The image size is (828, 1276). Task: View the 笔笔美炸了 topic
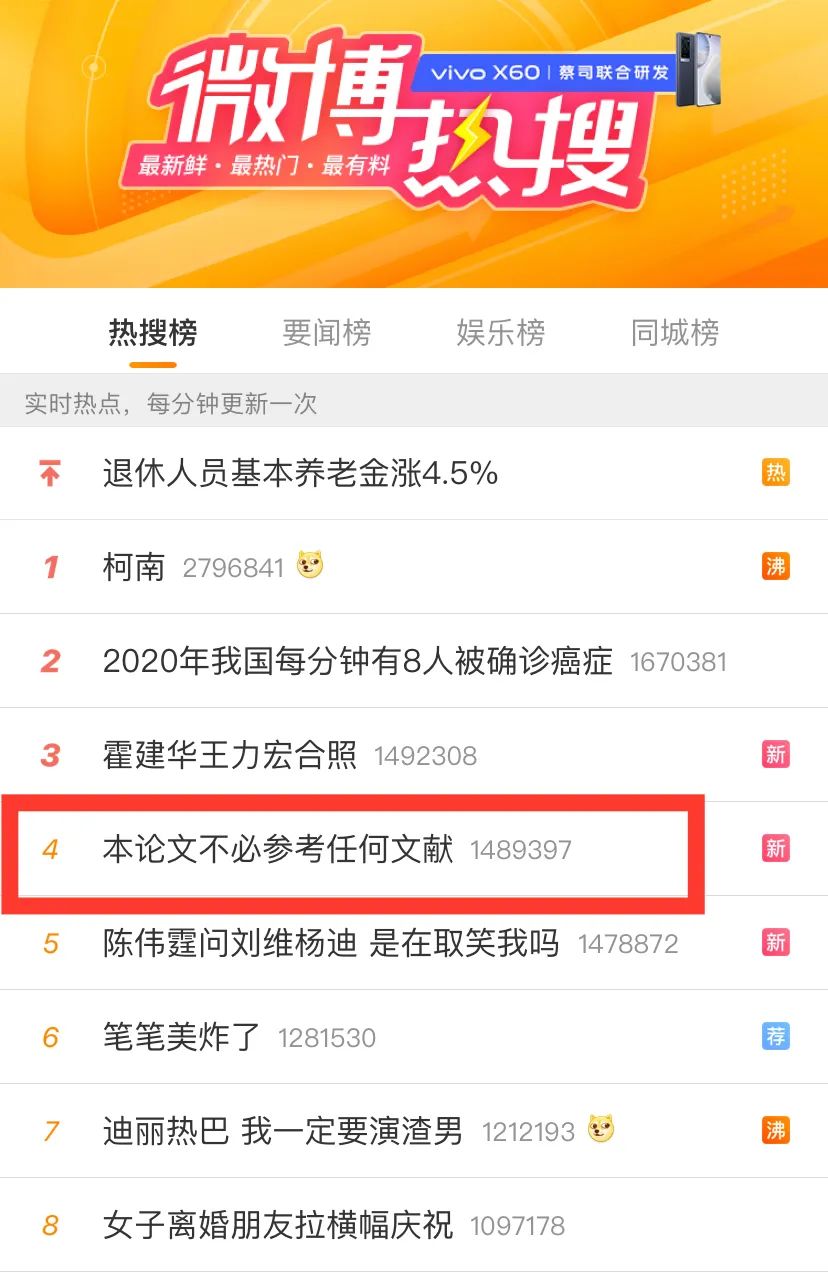[181, 1037]
